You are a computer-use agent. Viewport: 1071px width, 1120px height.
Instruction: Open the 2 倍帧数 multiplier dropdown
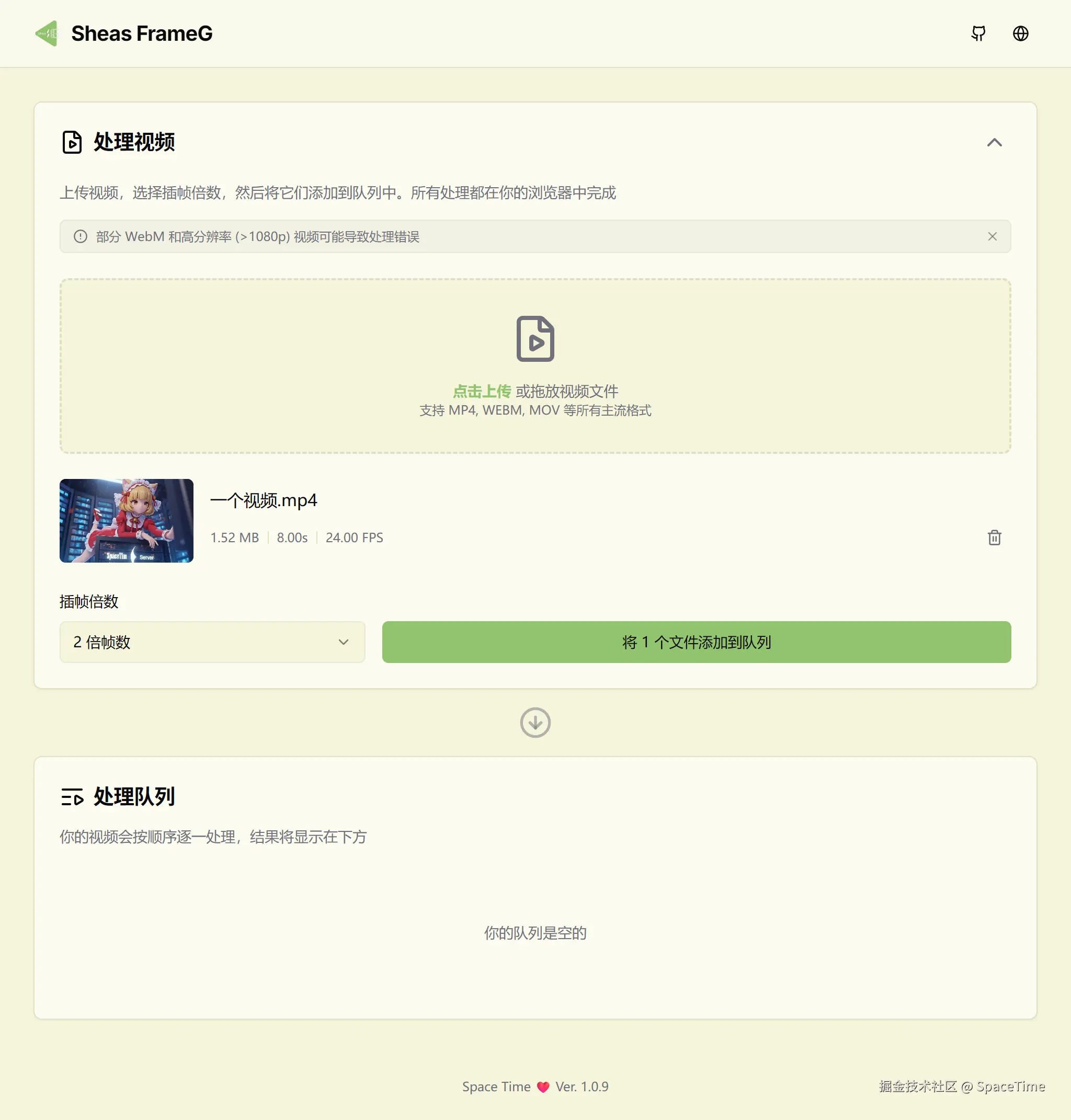[x=212, y=642]
